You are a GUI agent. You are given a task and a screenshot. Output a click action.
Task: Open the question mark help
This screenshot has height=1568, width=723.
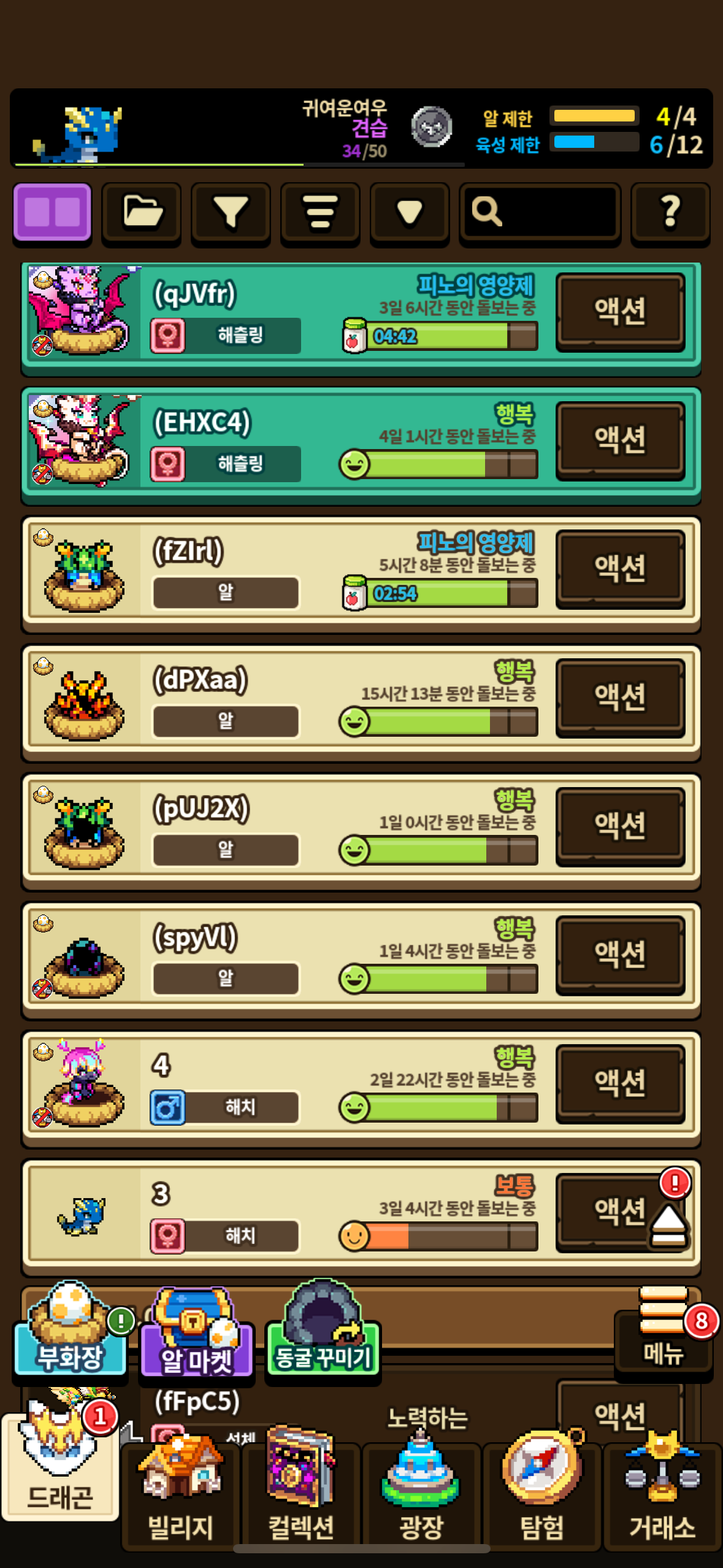670,212
